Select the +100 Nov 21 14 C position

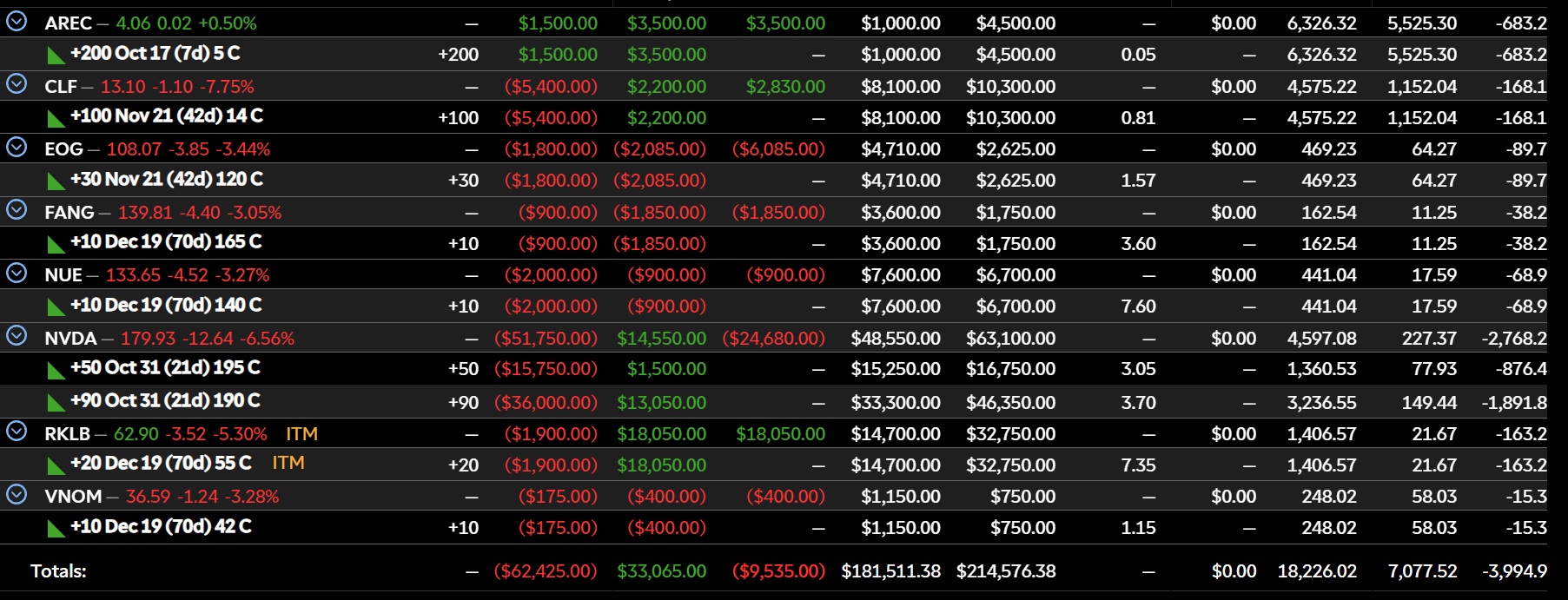[166, 116]
